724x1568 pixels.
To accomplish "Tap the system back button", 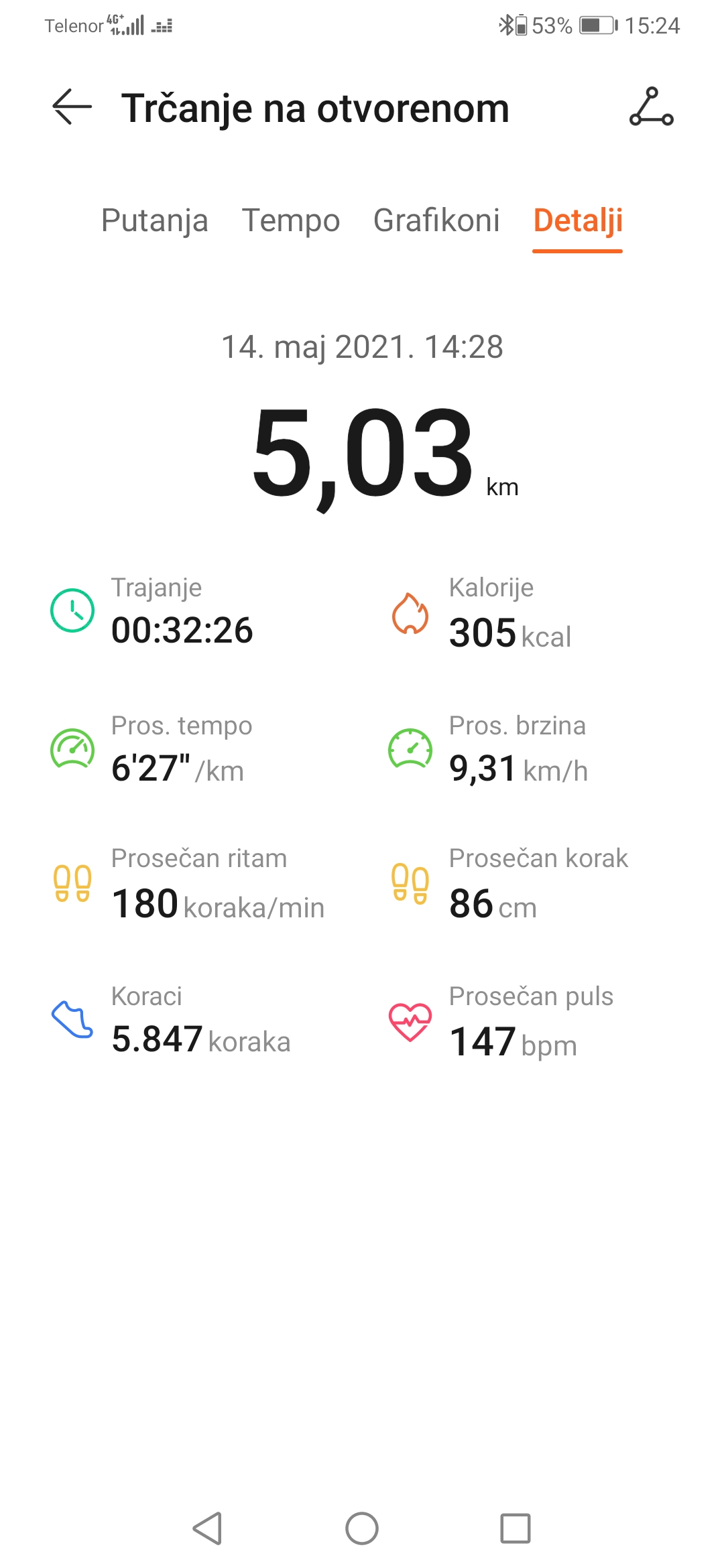I will coord(207,1528).
